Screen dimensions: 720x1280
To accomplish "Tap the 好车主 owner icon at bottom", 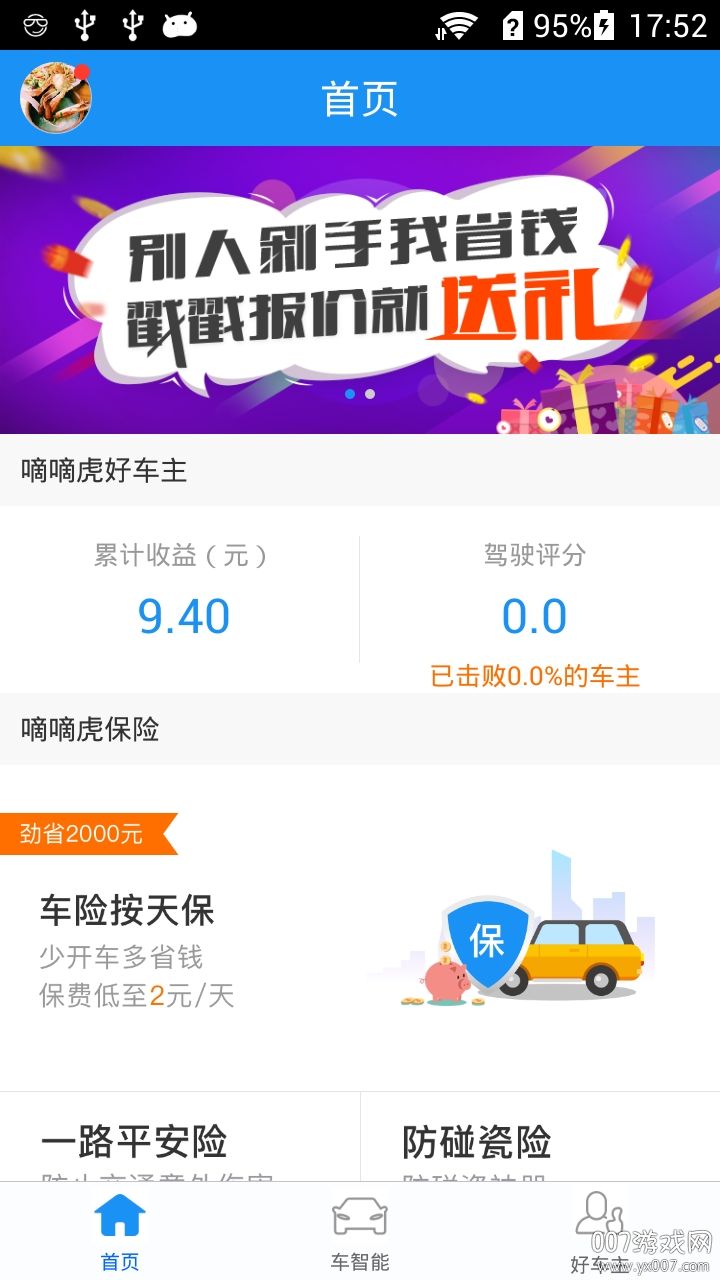I will (600, 1213).
